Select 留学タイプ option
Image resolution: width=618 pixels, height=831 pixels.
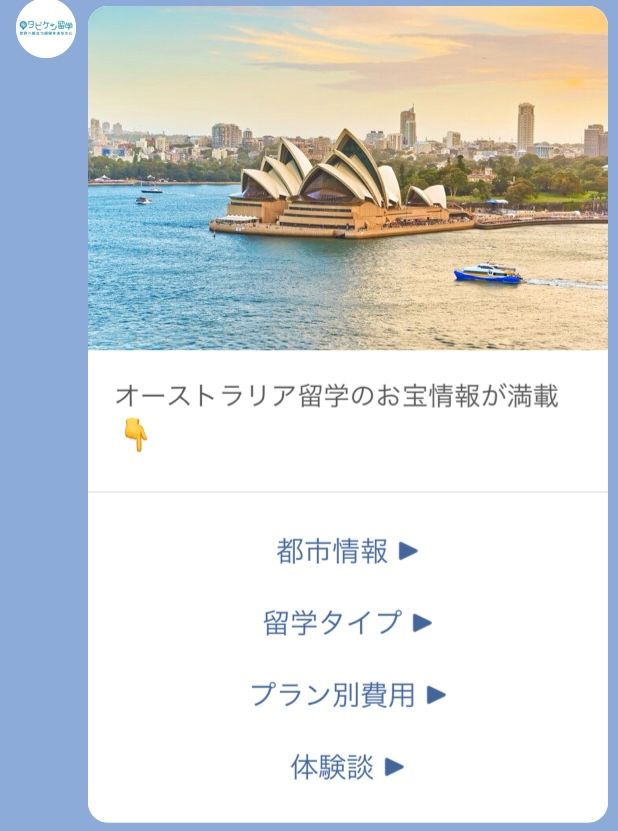pos(347,623)
